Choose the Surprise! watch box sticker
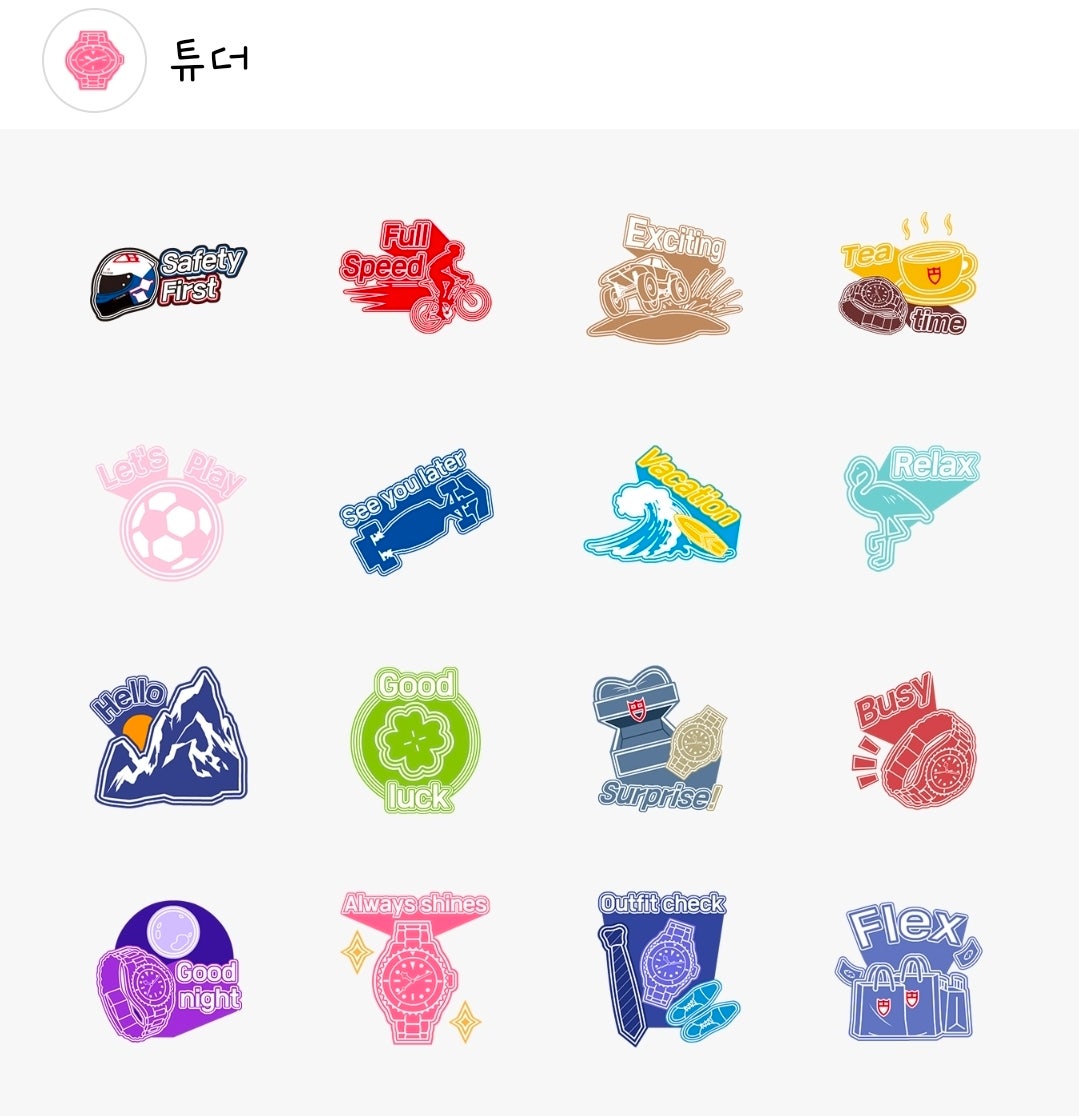The image size is (1079, 1116). tap(659, 738)
